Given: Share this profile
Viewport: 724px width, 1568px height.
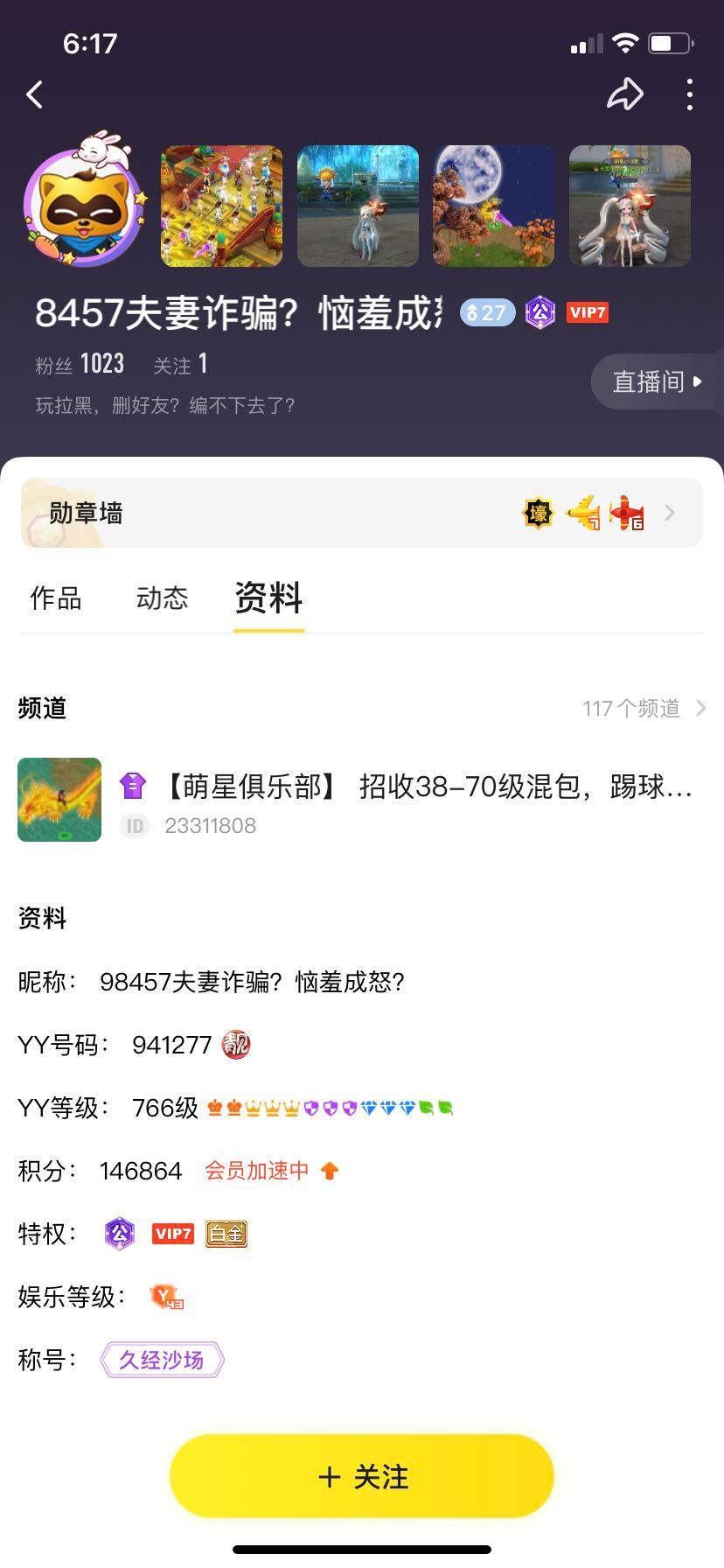Looking at the screenshot, I should coord(625,94).
